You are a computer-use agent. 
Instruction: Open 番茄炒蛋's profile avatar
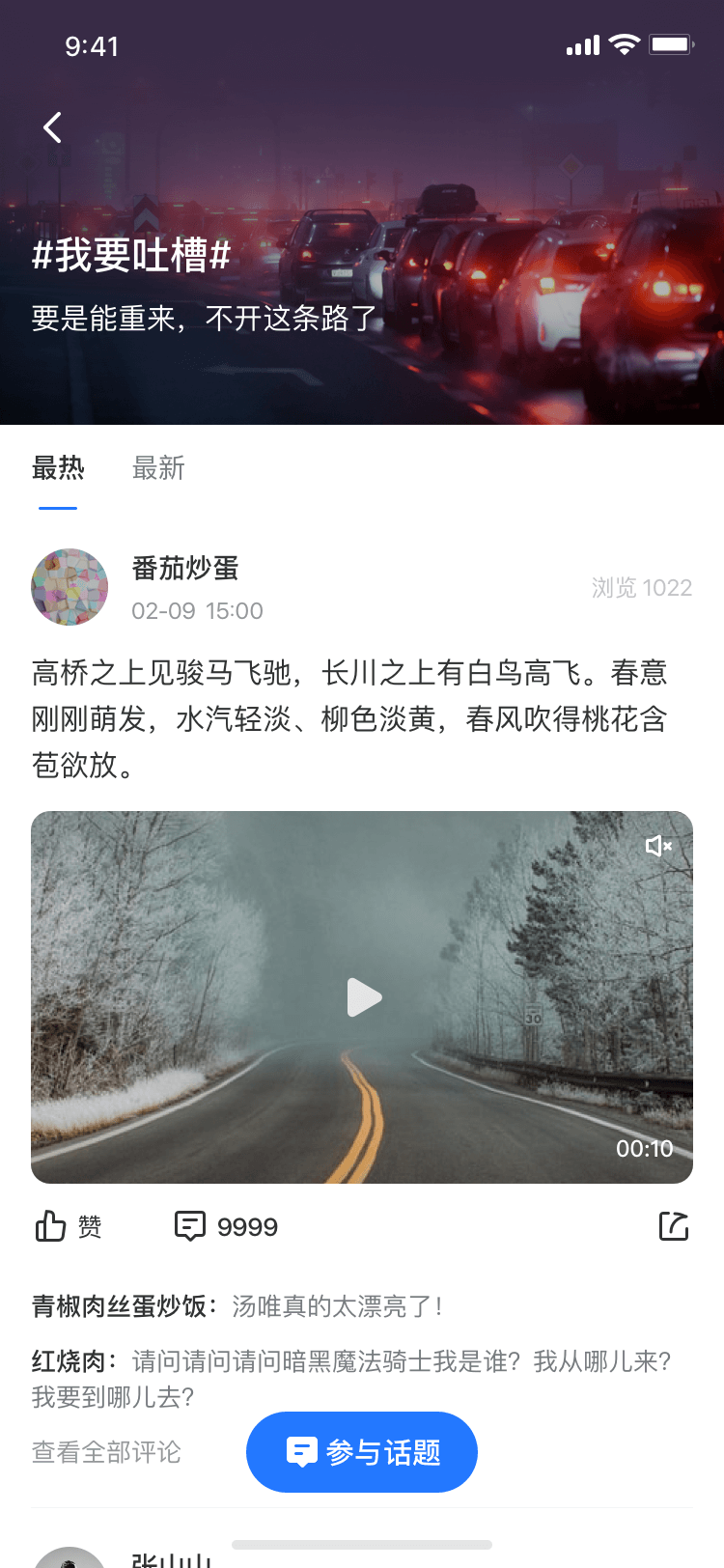pyautogui.click(x=70, y=587)
